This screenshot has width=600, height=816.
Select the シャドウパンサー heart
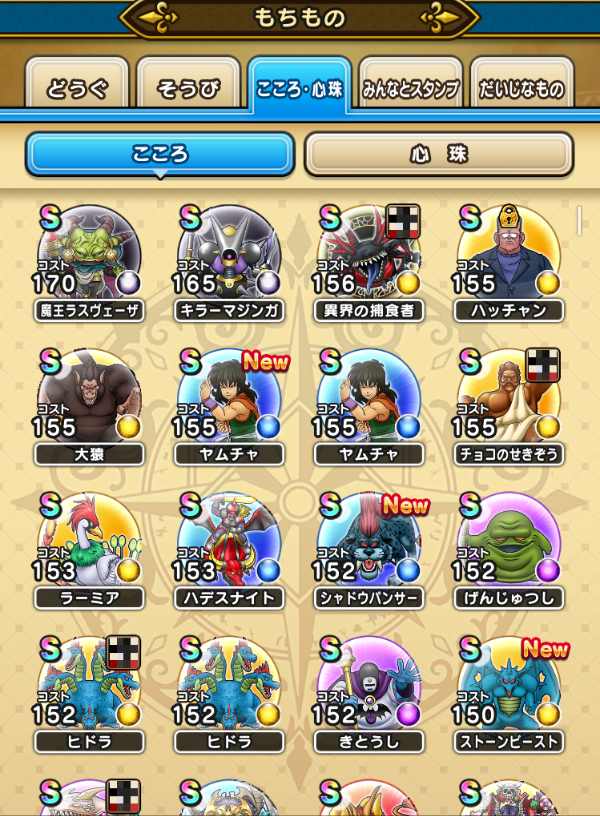(x=369, y=548)
